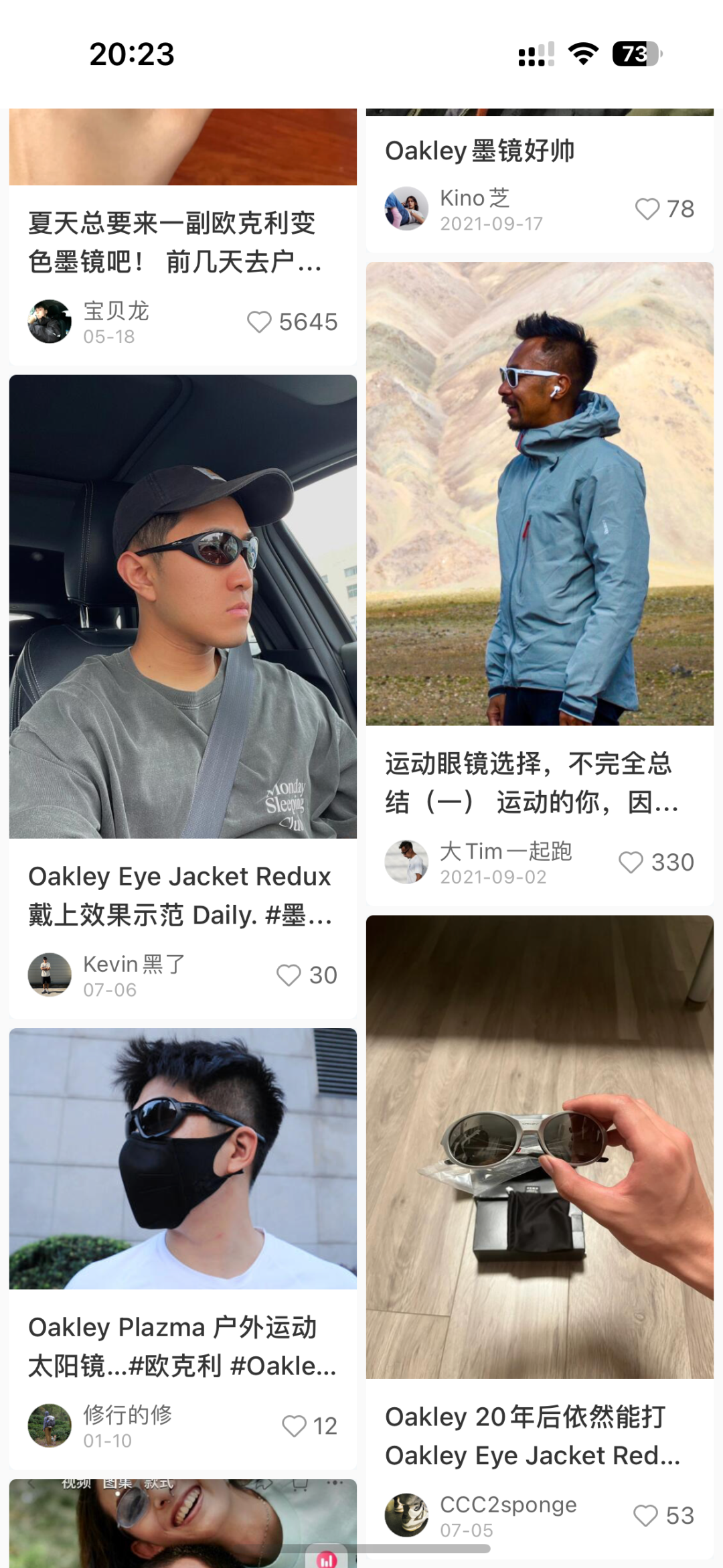
Task: Like CCC2sponge's Oakley Eye Jacket post
Action: (x=646, y=1516)
